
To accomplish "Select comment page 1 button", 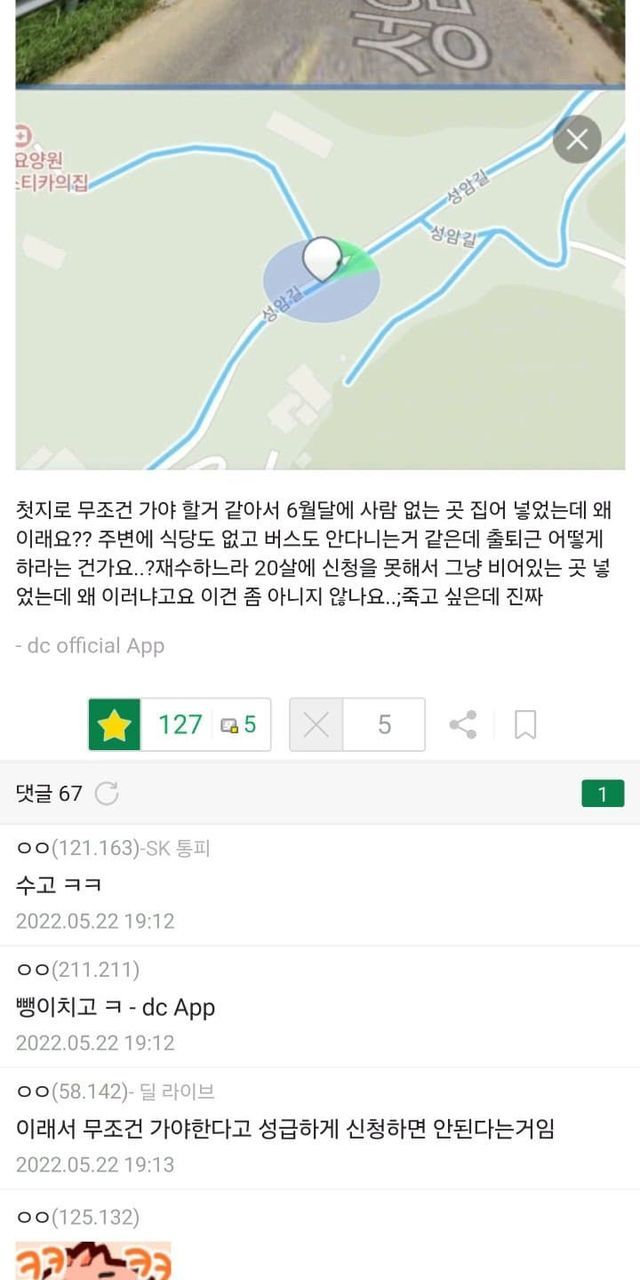I will [x=603, y=794].
